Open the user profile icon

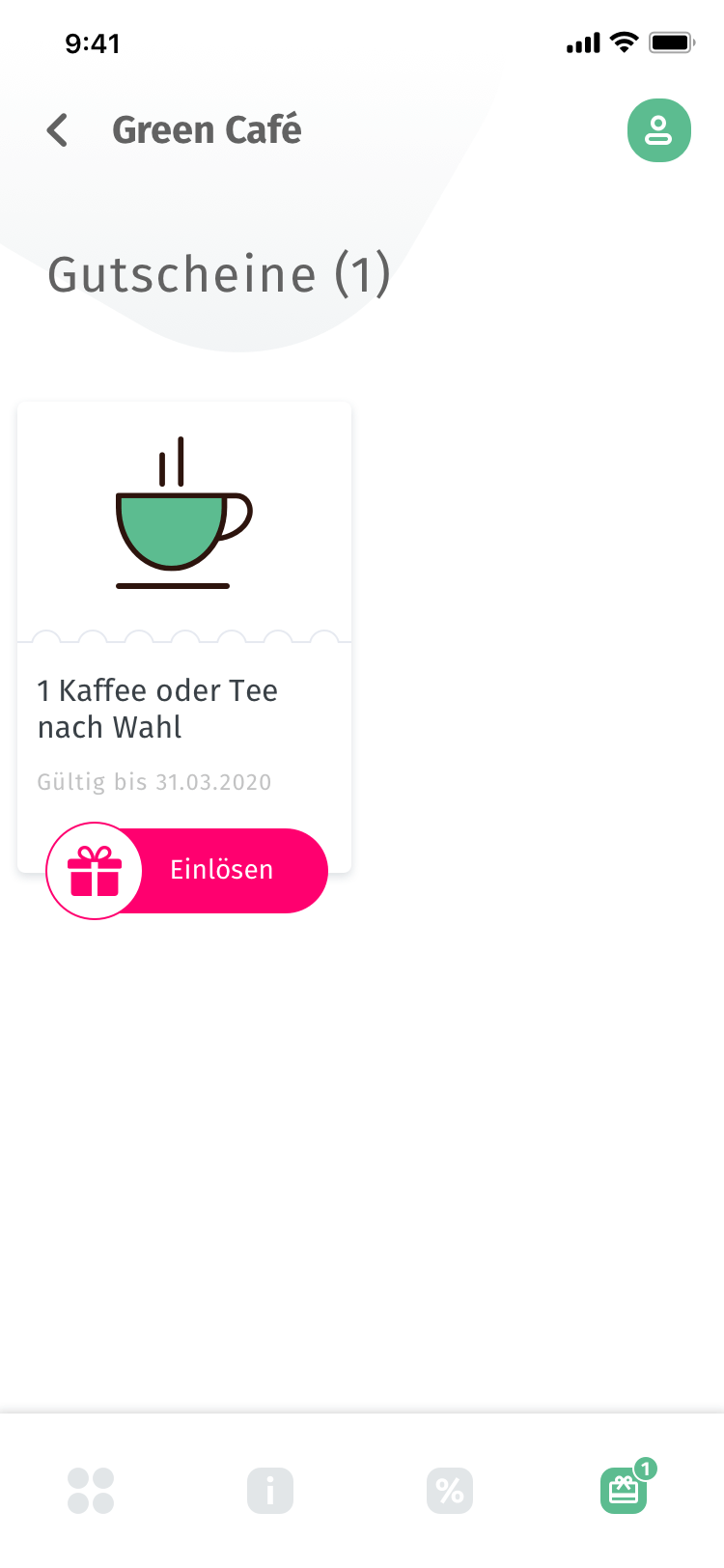point(658,130)
